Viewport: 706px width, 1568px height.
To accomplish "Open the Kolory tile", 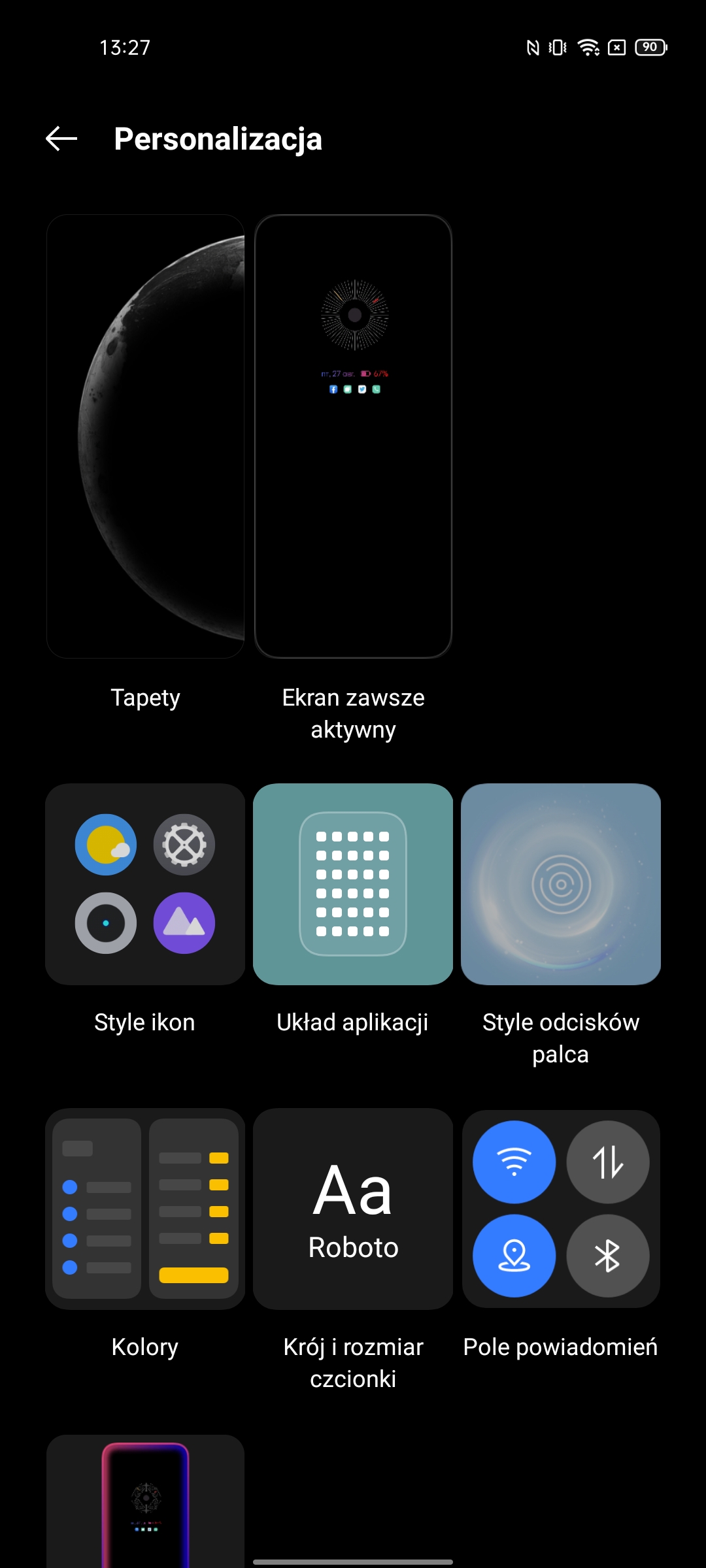I will (145, 1209).
